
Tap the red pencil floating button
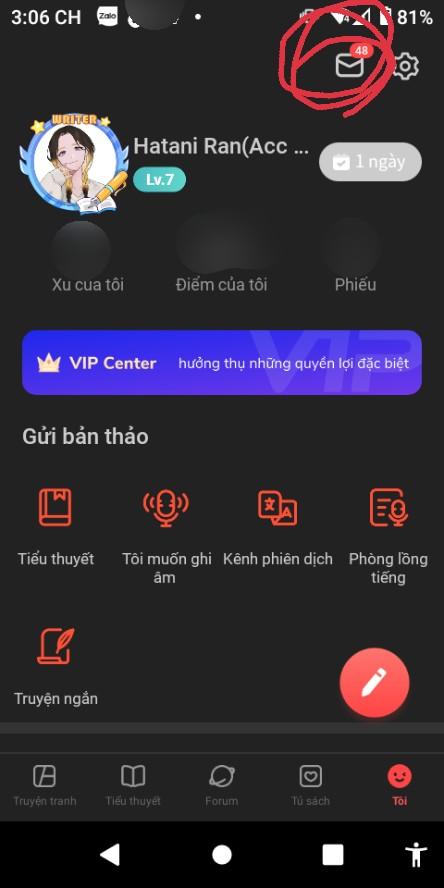click(374, 682)
